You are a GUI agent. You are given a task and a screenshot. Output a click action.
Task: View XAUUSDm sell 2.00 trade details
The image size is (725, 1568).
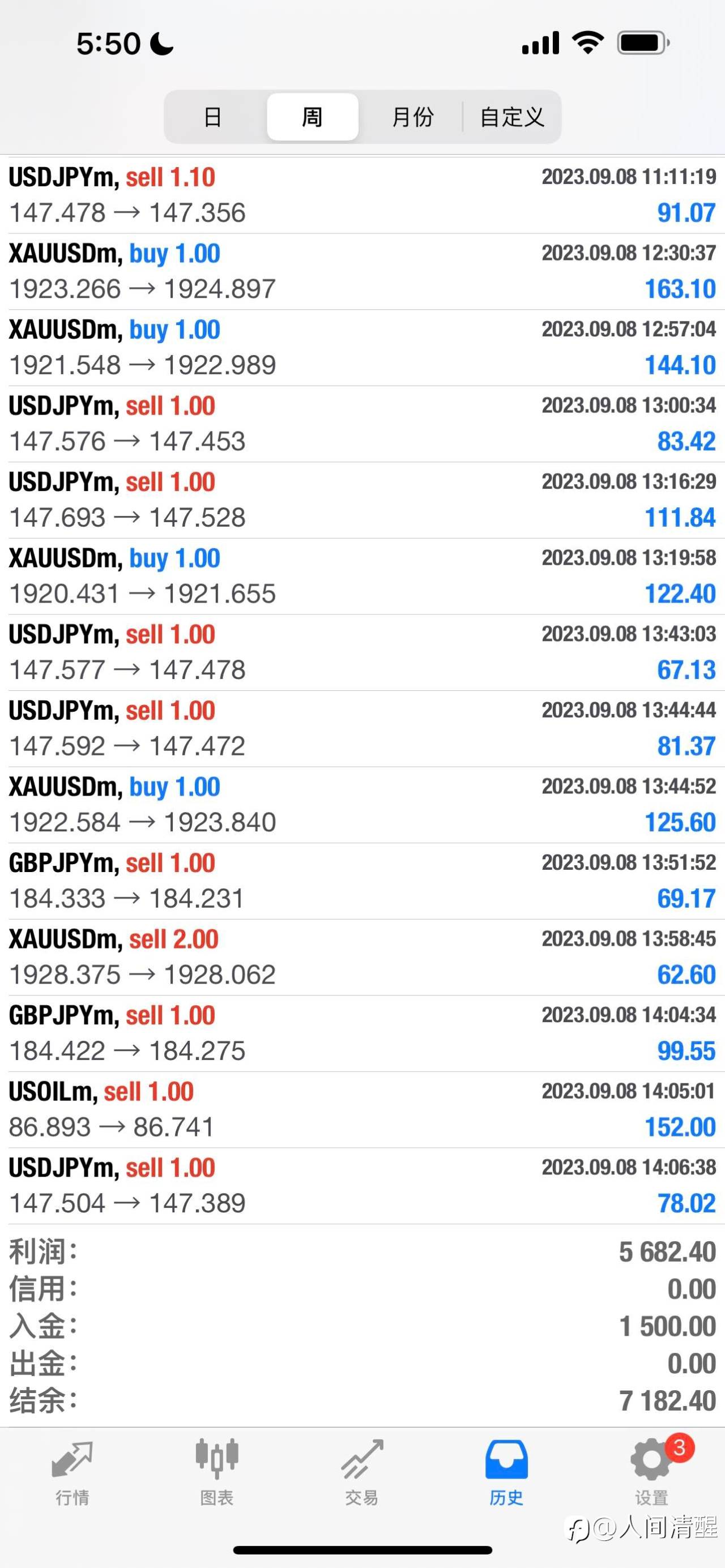[x=362, y=958]
